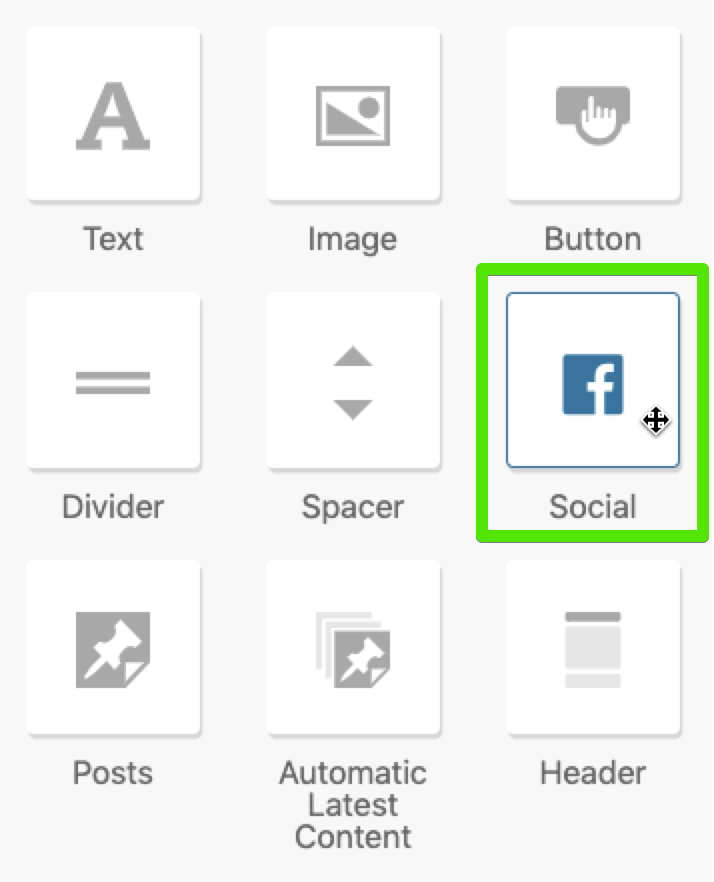Choose the Image content block
This screenshot has width=714, height=882.
point(353,115)
